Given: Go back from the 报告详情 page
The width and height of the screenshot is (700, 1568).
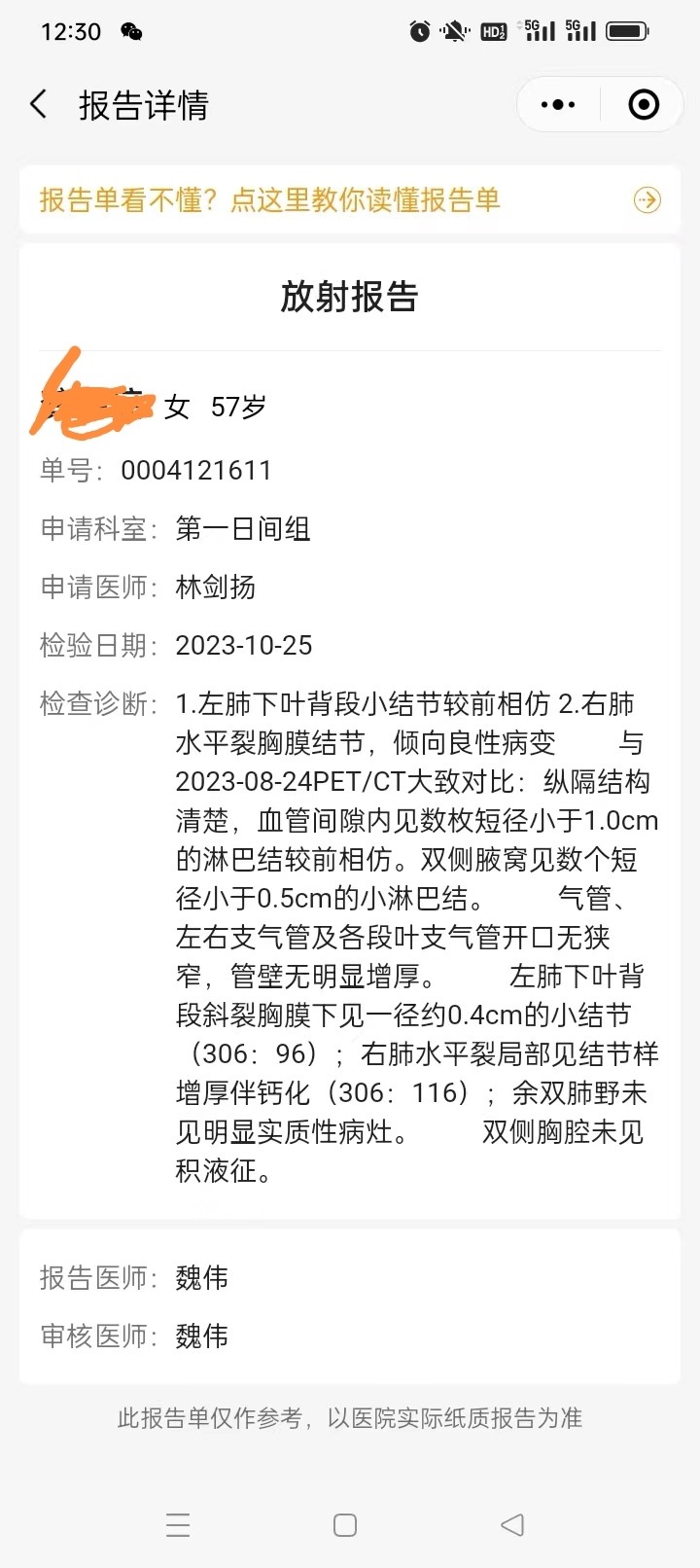Looking at the screenshot, I should [x=38, y=104].
